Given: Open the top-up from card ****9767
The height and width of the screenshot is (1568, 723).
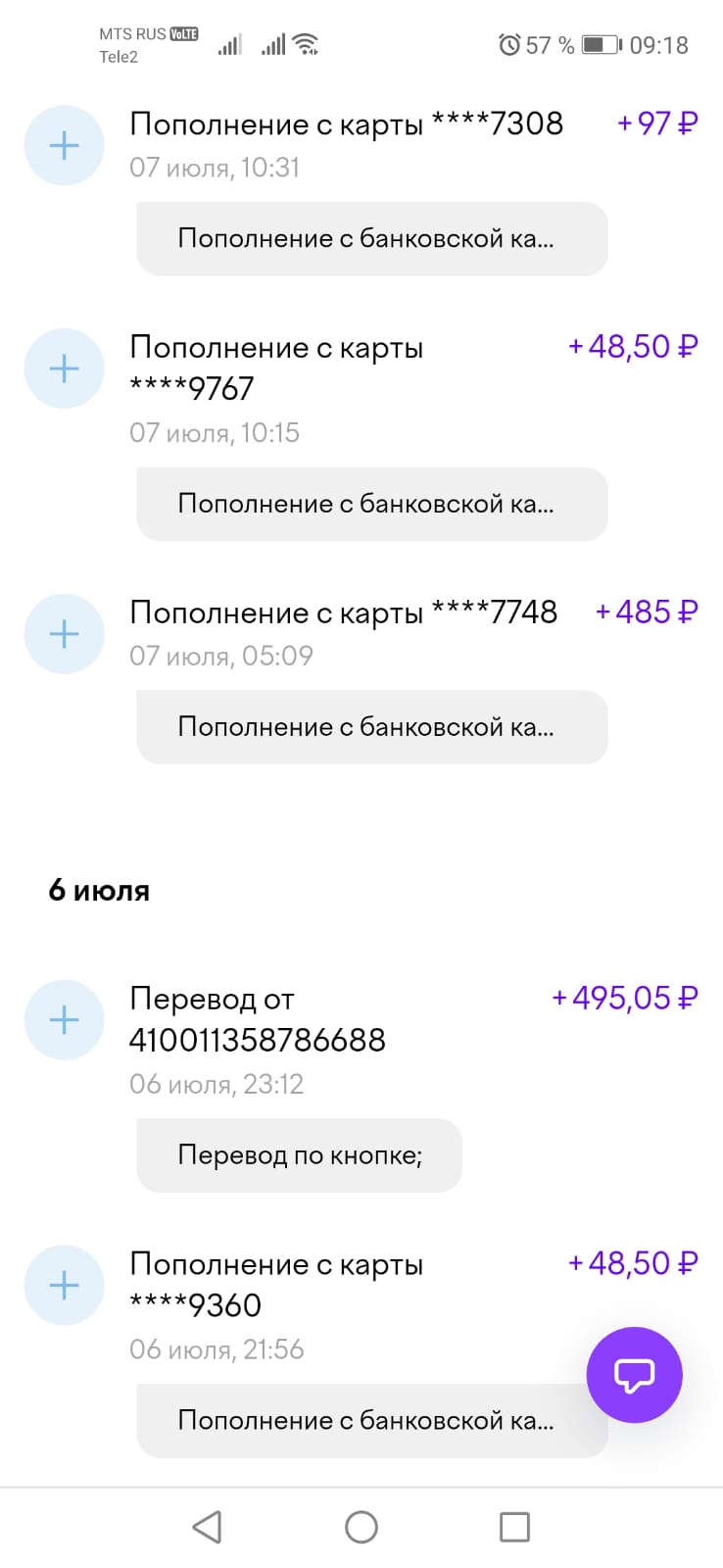Looking at the screenshot, I should click(276, 367).
